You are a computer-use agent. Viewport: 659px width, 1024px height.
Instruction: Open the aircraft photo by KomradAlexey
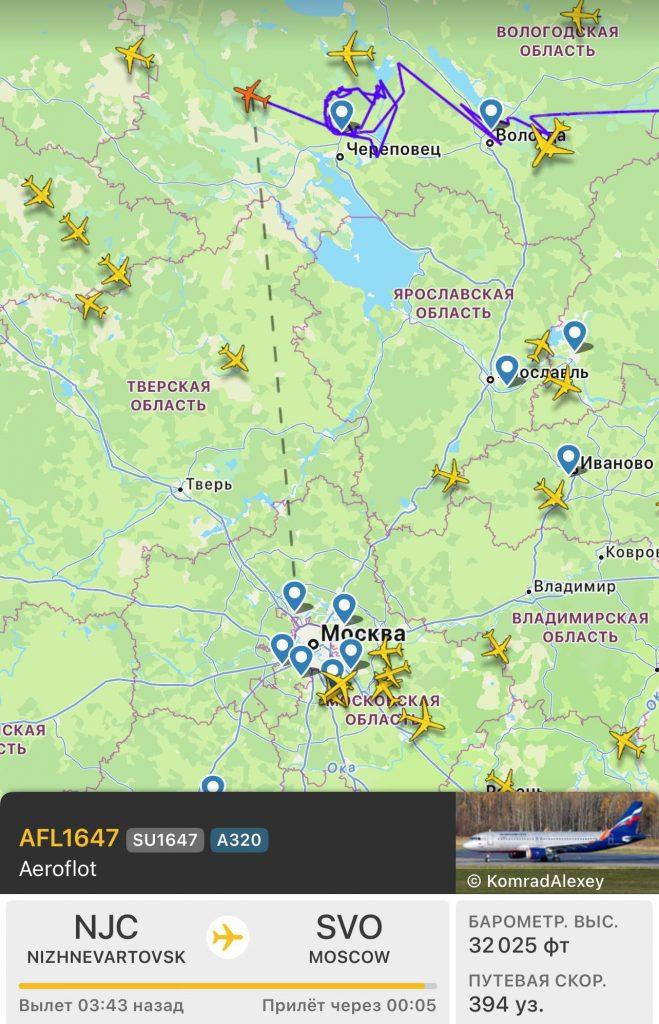click(557, 842)
